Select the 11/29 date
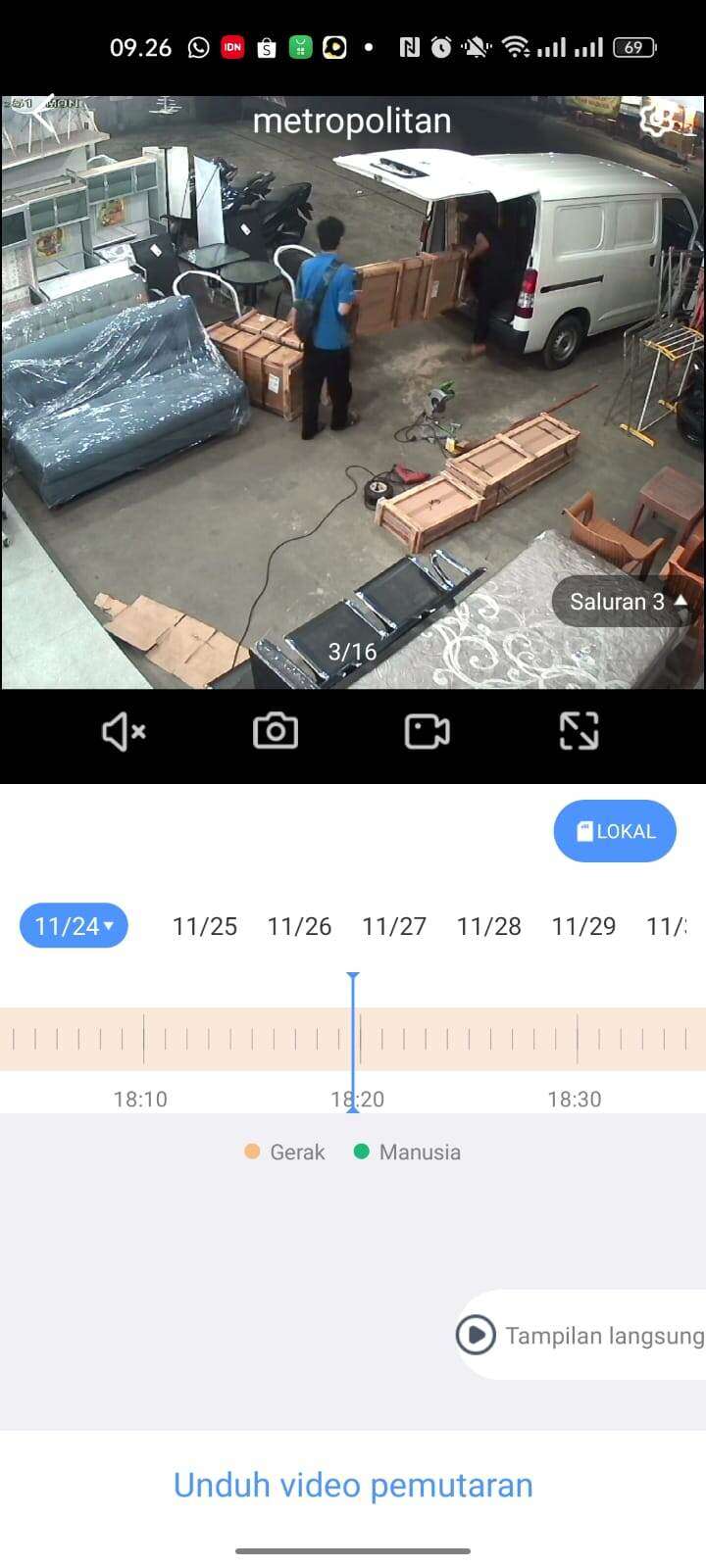706x1568 pixels. pyautogui.click(x=583, y=926)
